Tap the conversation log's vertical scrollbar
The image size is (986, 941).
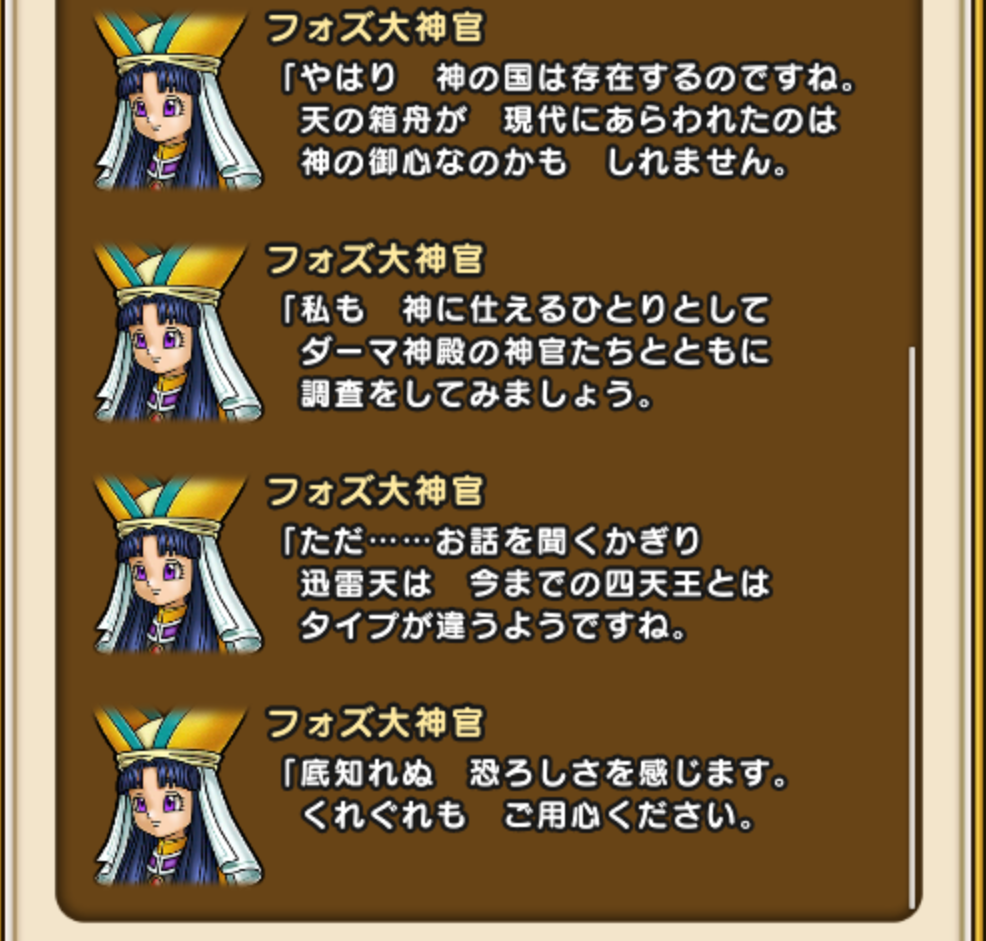[x=911, y=626]
